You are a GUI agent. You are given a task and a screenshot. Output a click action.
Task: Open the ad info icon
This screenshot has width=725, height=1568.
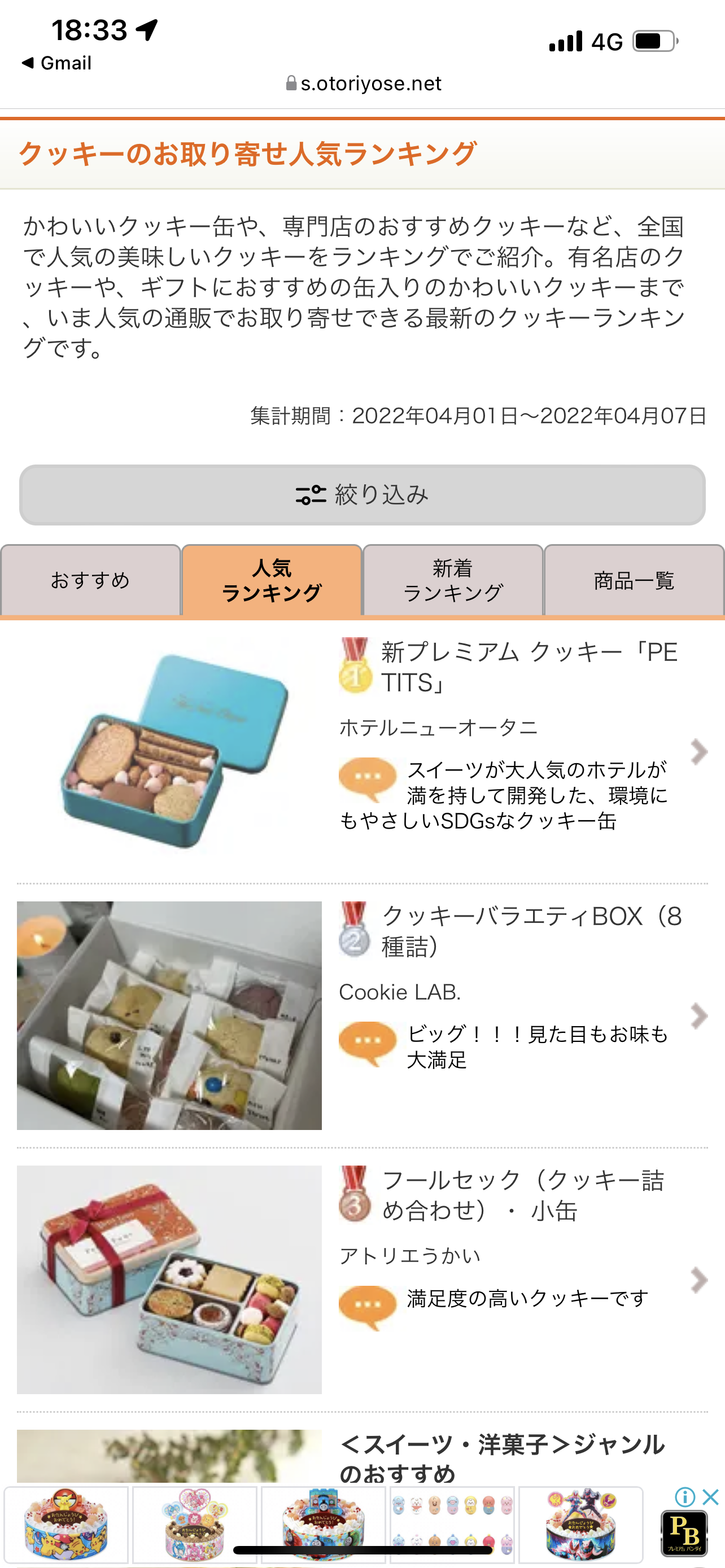[685, 1496]
